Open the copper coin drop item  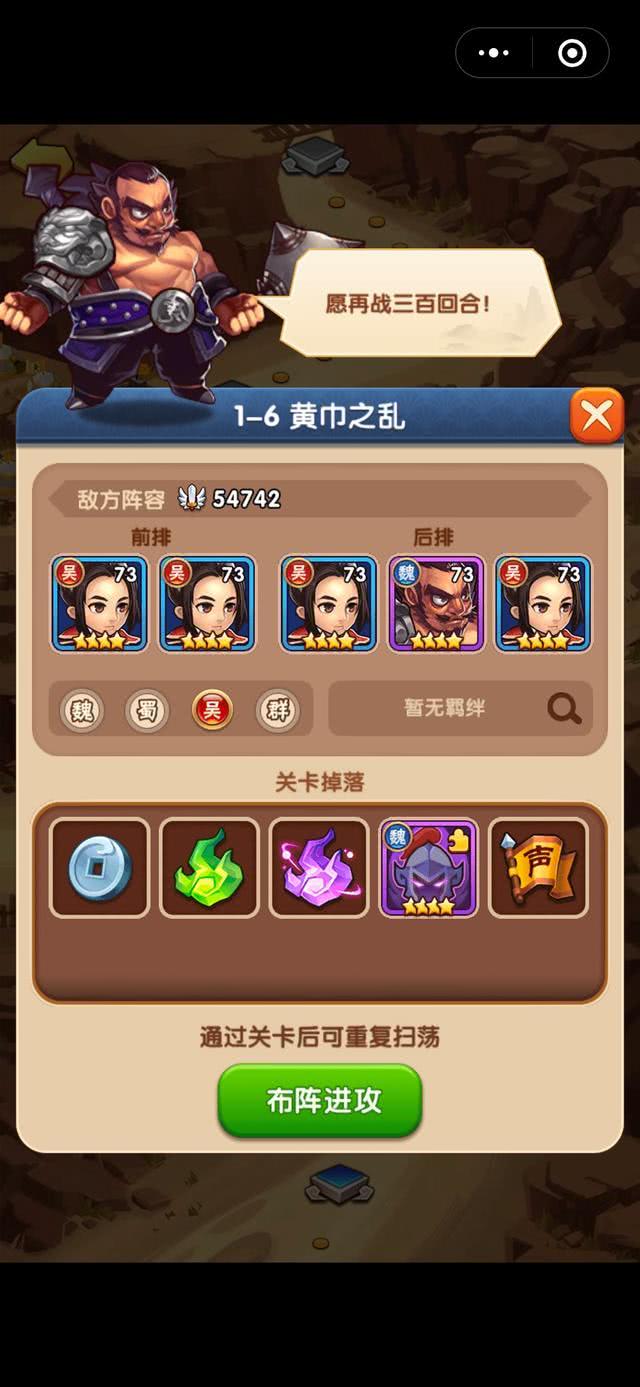pyautogui.click(x=99, y=867)
